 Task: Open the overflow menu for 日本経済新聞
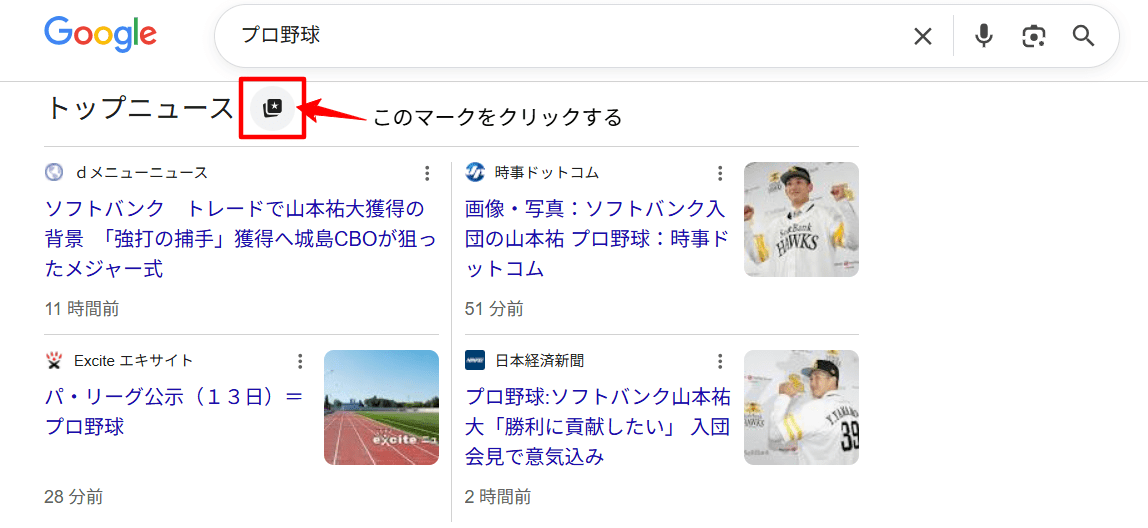[x=720, y=361]
